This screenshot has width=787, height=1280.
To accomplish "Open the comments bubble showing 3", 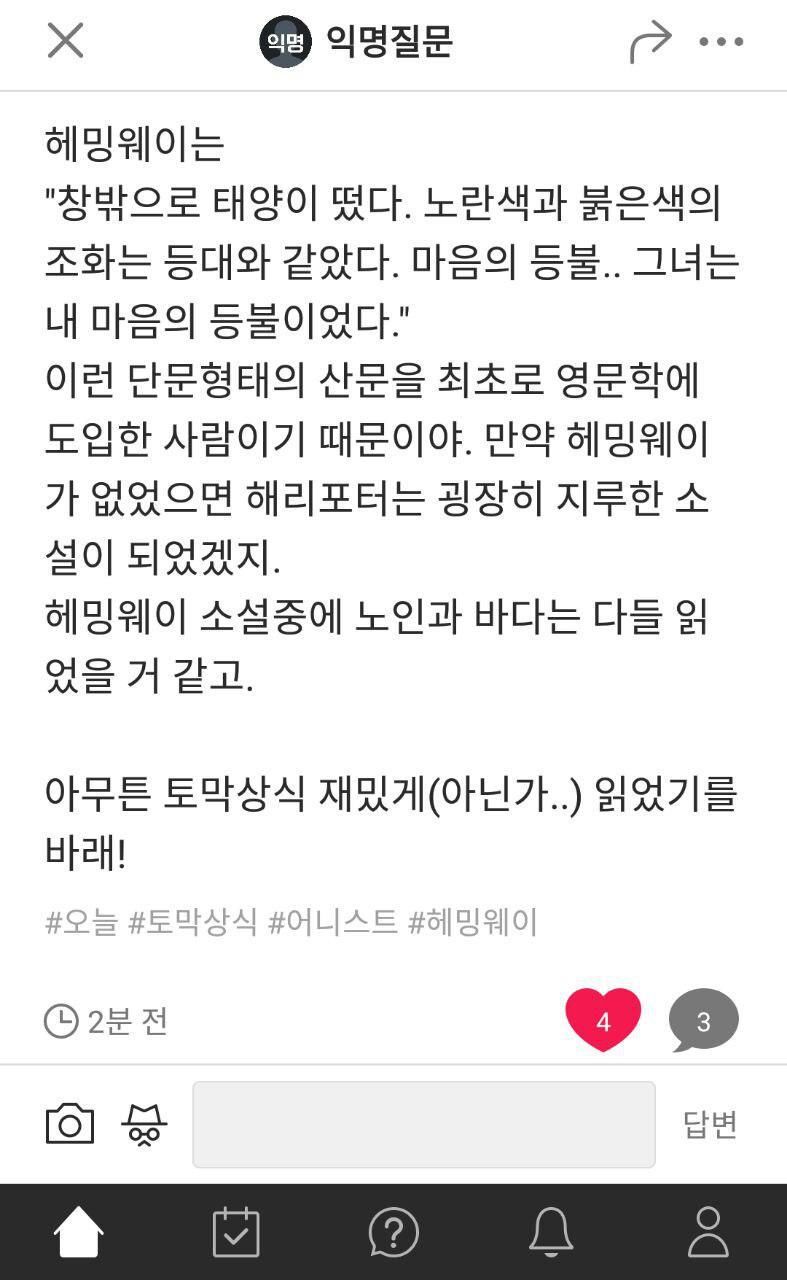I will [703, 1020].
